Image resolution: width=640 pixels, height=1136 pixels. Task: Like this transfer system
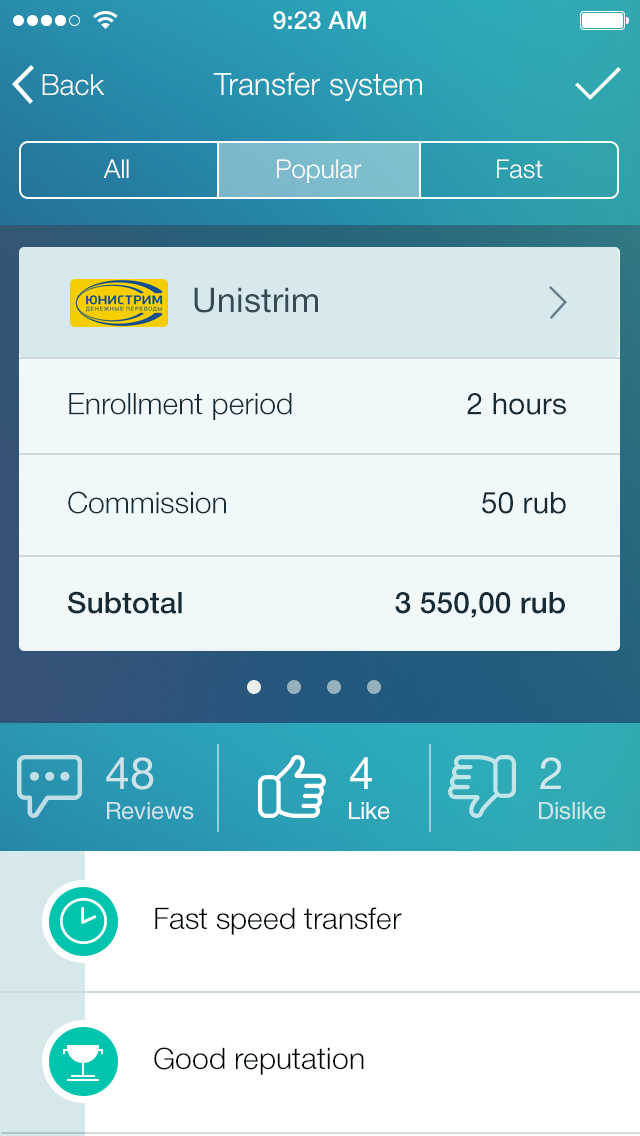[x=323, y=788]
